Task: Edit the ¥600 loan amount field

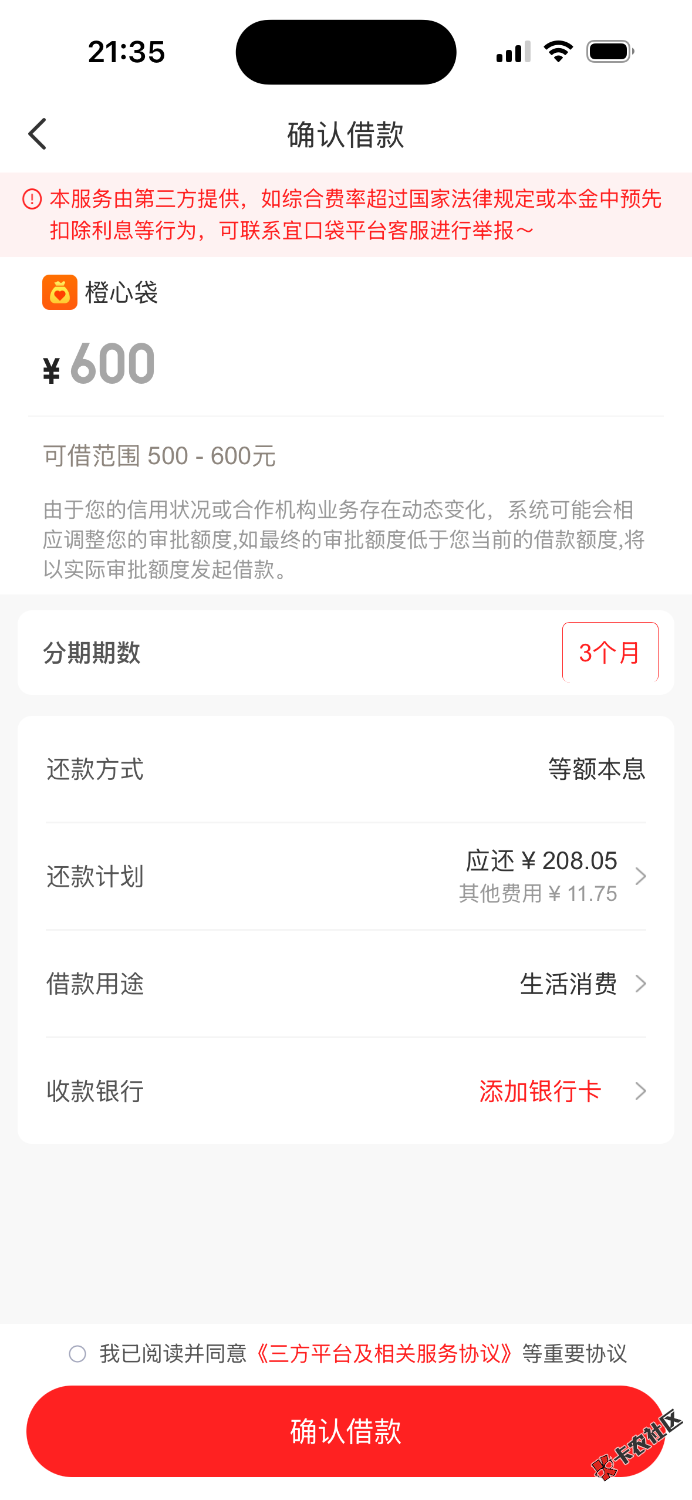Action: click(x=112, y=365)
